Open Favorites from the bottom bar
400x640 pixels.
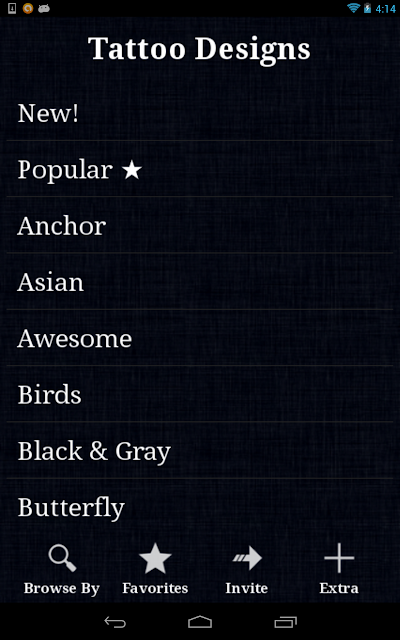coord(155,569)
